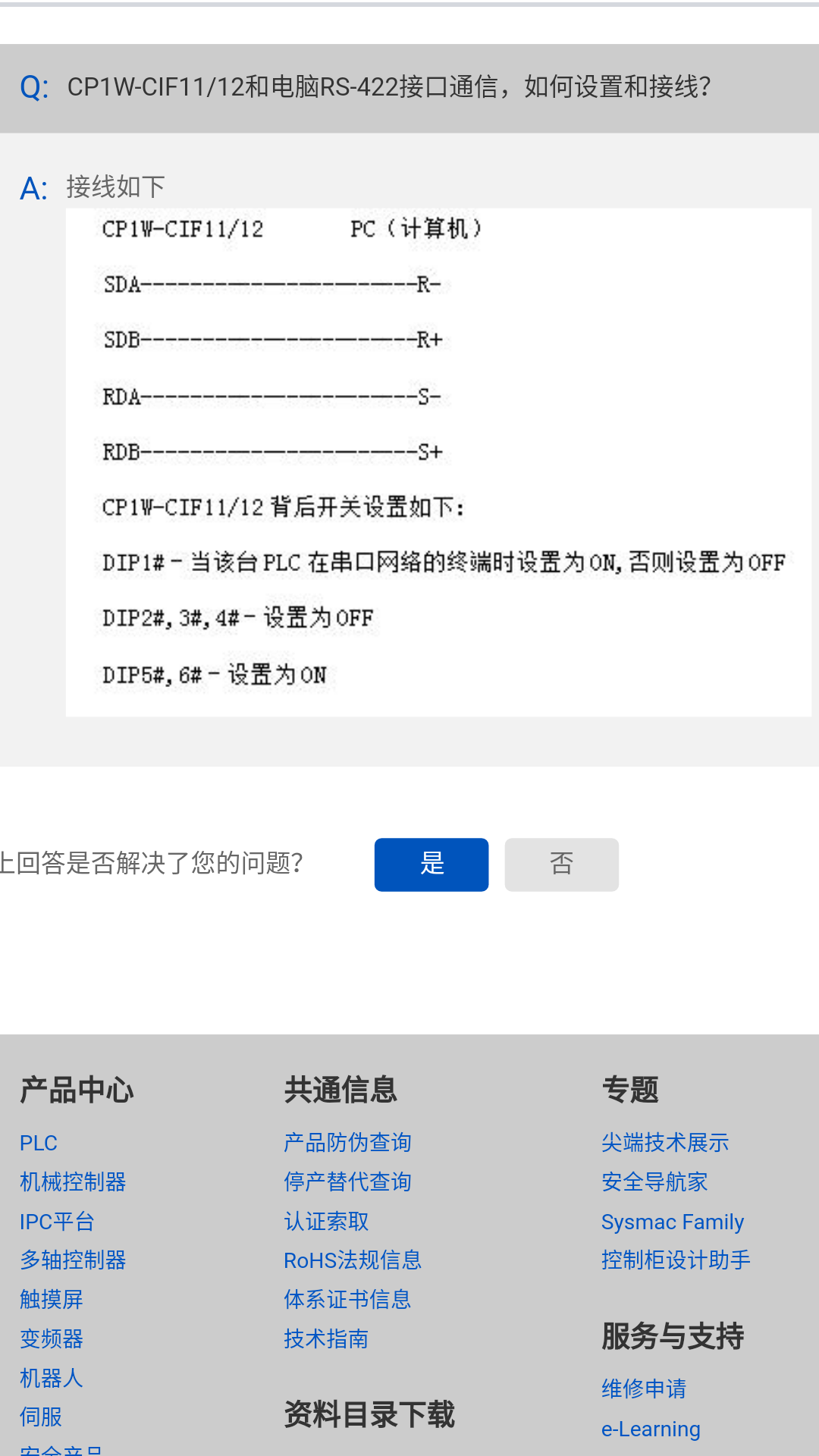The width and height of the screenshot is (819, 1456).
Task: Go to 停产替代查询
Action: click(347, 1182)
